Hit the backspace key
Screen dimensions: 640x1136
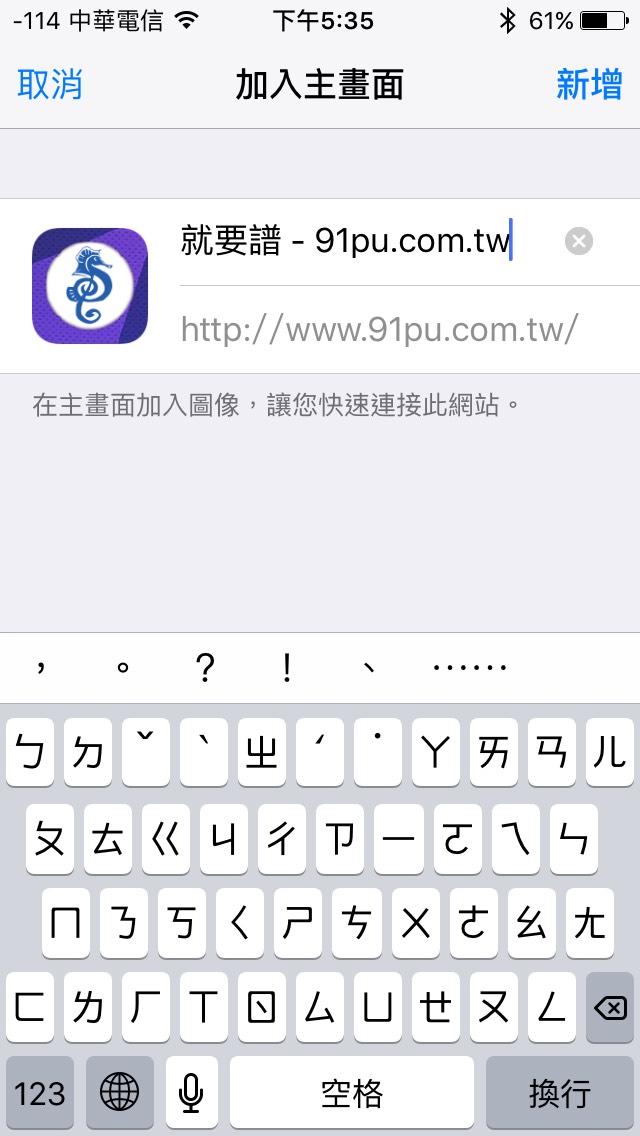coord(610,1008)
